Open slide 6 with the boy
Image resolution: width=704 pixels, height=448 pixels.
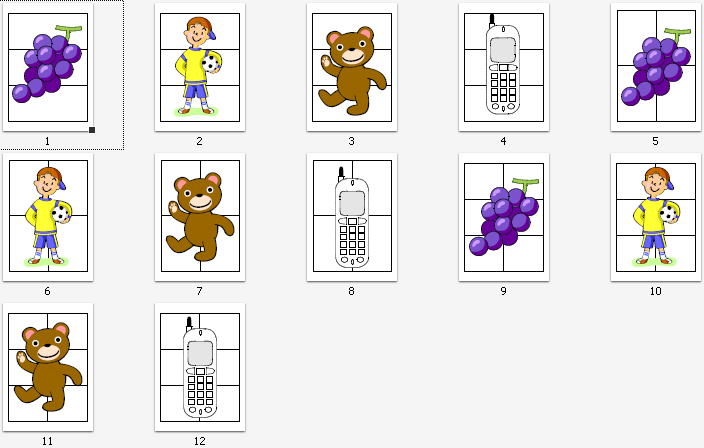coord(48,217)
